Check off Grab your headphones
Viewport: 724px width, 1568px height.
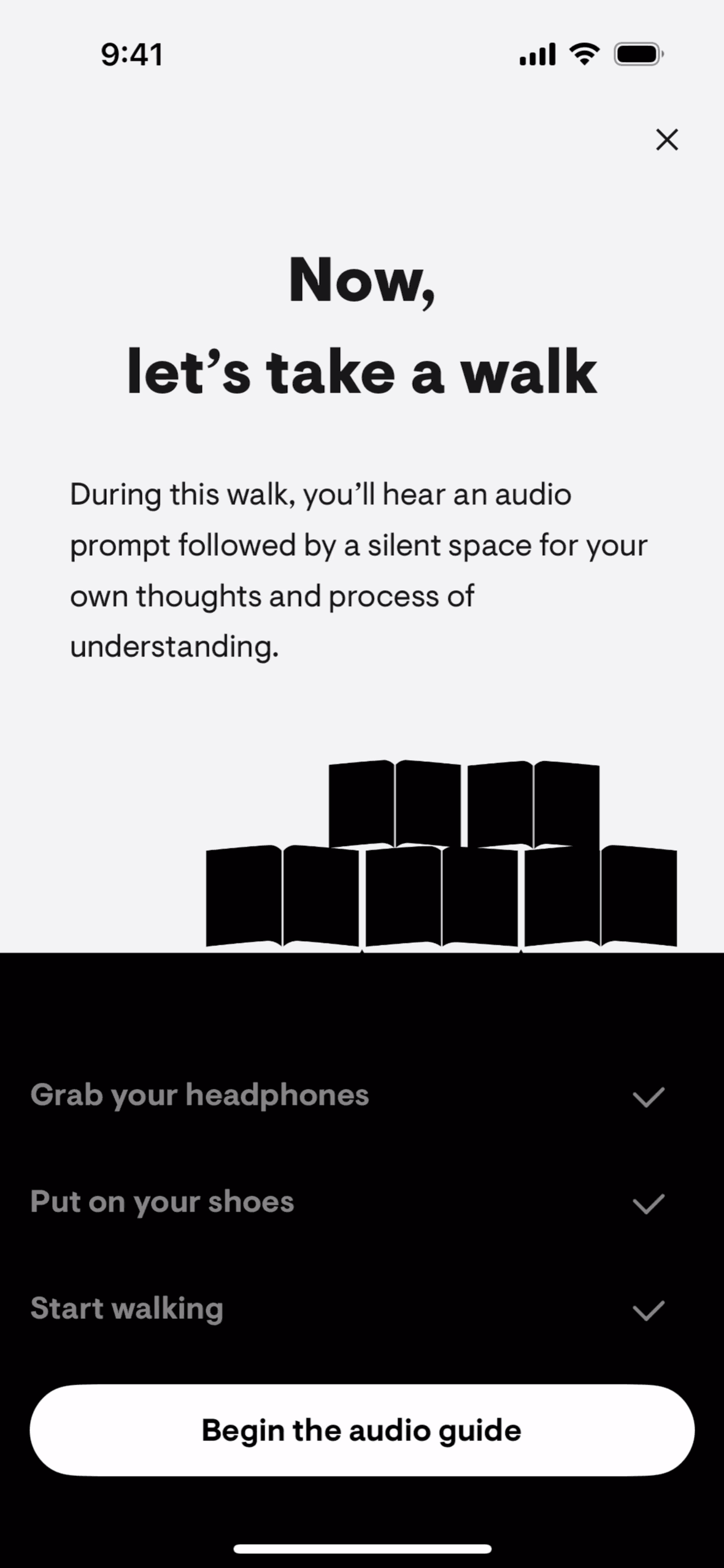tap(648, 1097)
